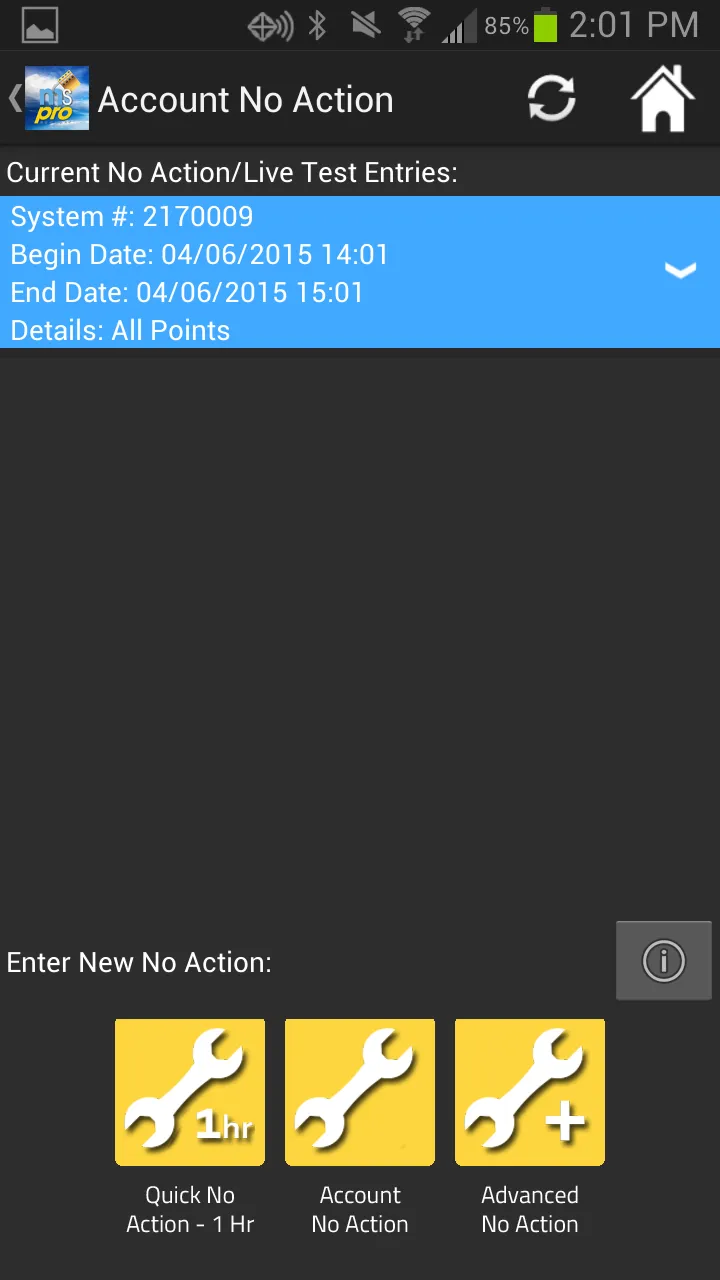Select the Account No Action title bar
The image size is (720, 1280).
click(246, 99)
